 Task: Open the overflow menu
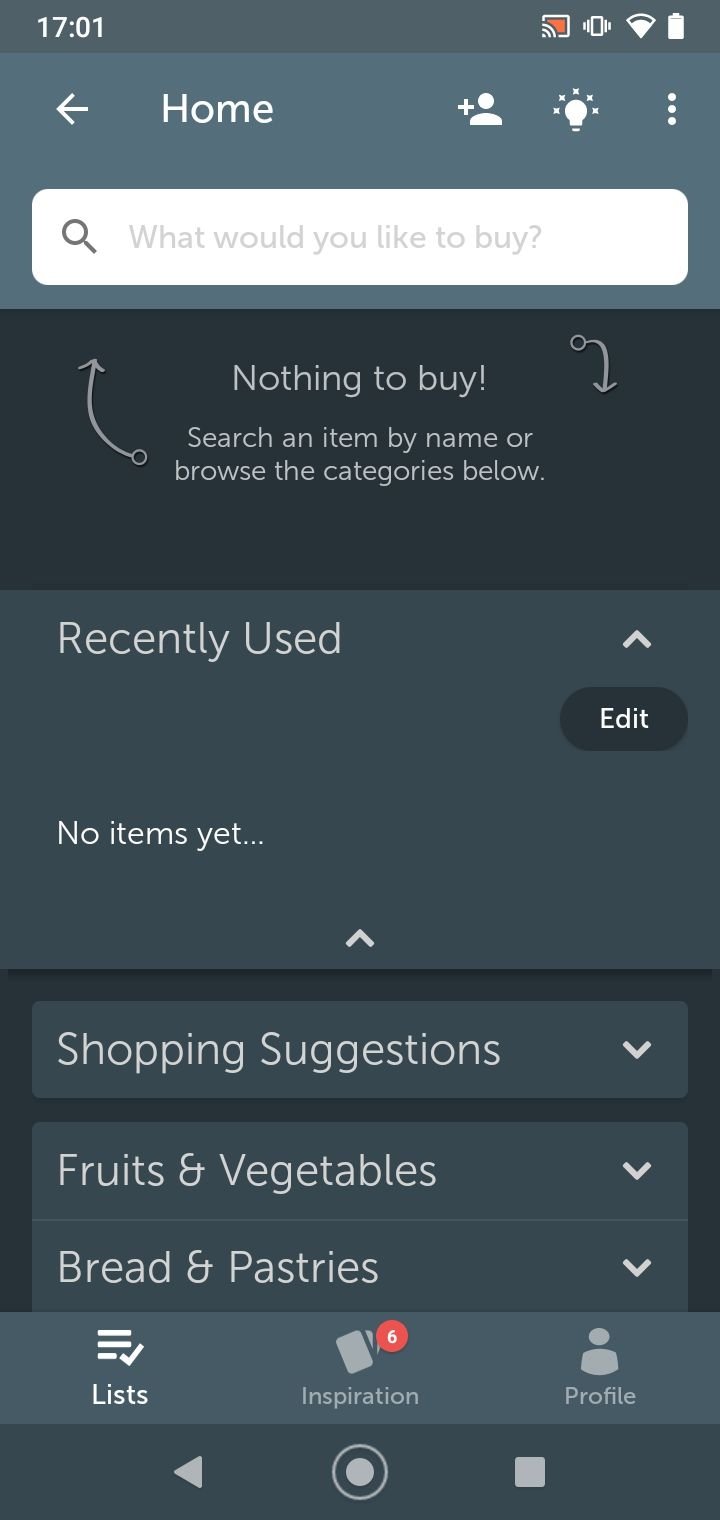pos(672,109)
